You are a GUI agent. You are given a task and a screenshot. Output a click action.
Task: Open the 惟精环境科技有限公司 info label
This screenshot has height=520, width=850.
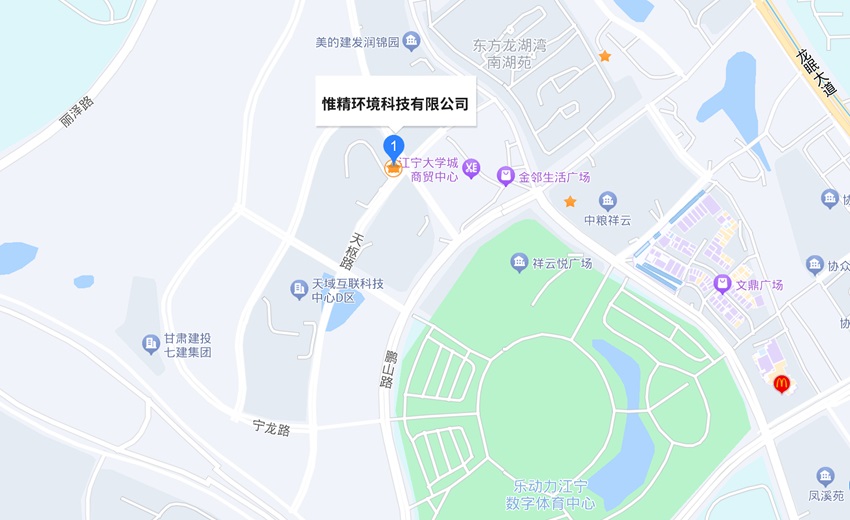(395, 103)
